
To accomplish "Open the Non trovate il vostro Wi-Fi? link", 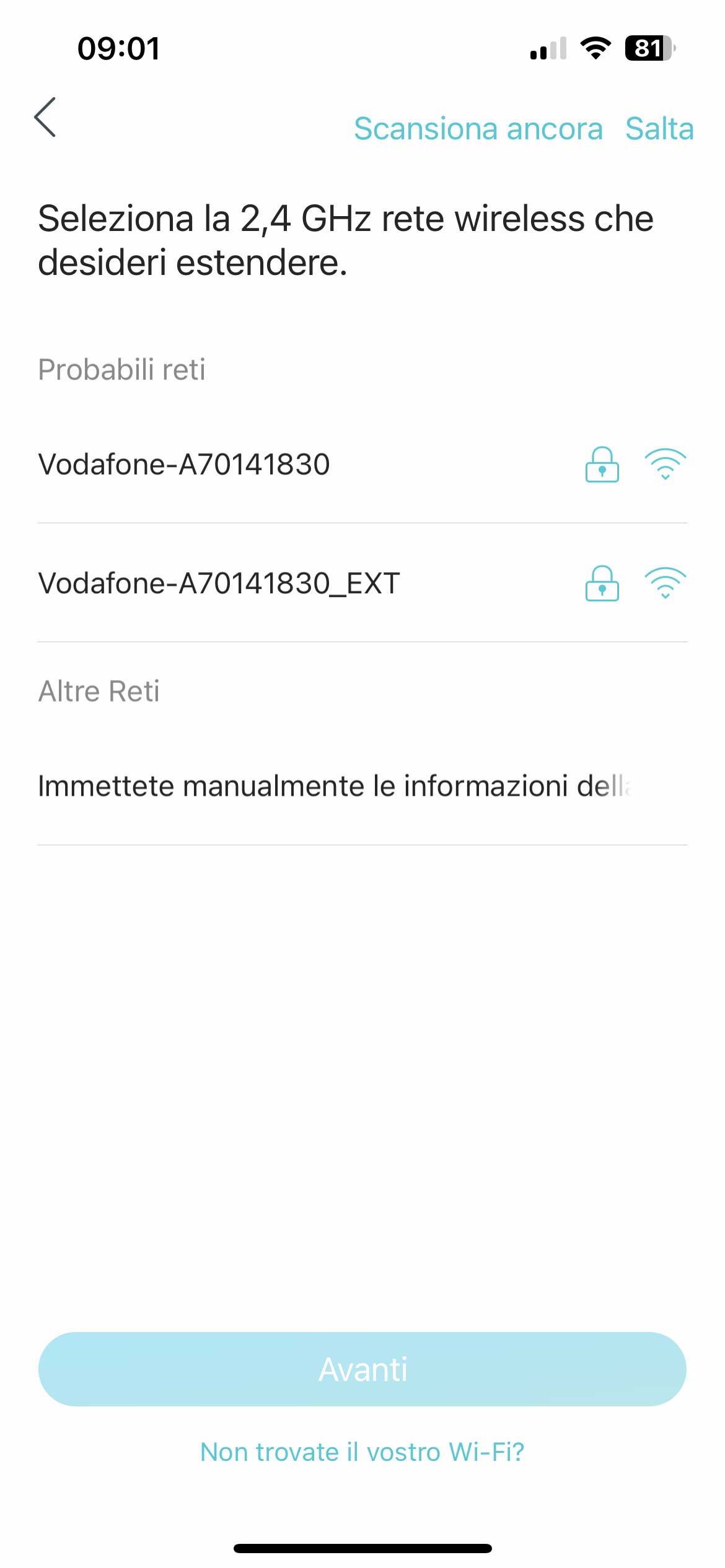I will 362,1452.
